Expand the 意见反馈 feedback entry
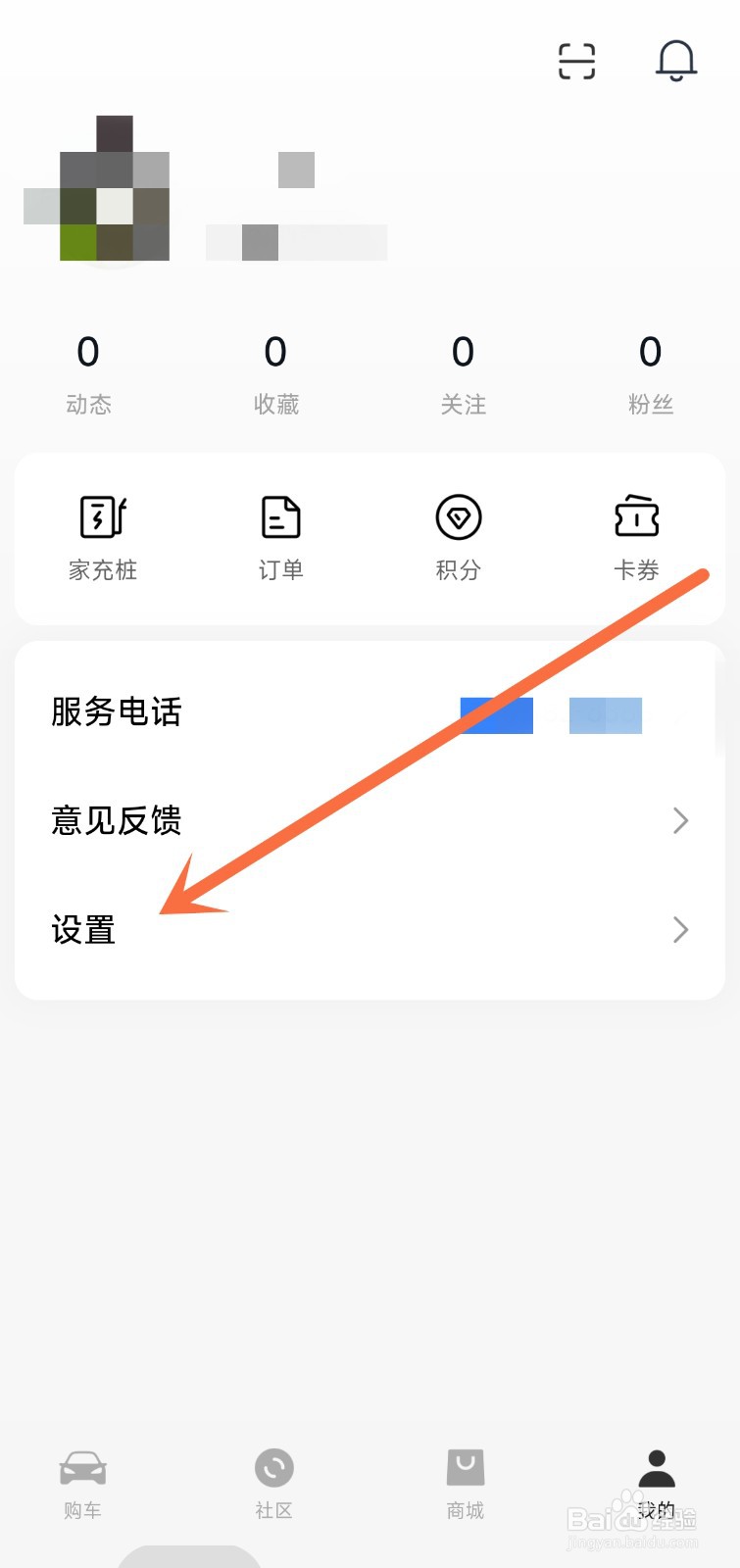The height and width of the screenshot is (1568, 740). pyautogui.click(x=116, y=821)
